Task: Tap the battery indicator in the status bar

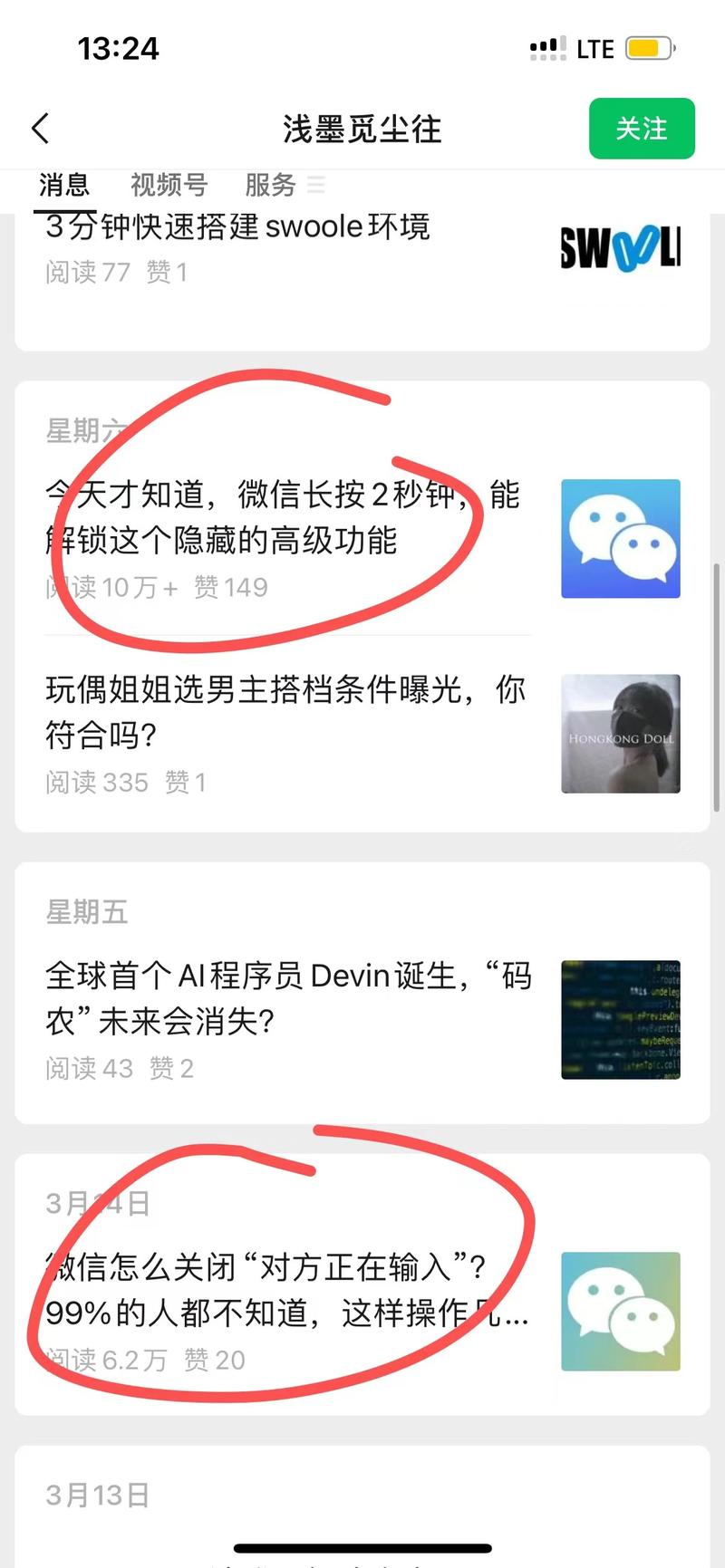Action: click(x=649, y=48)
